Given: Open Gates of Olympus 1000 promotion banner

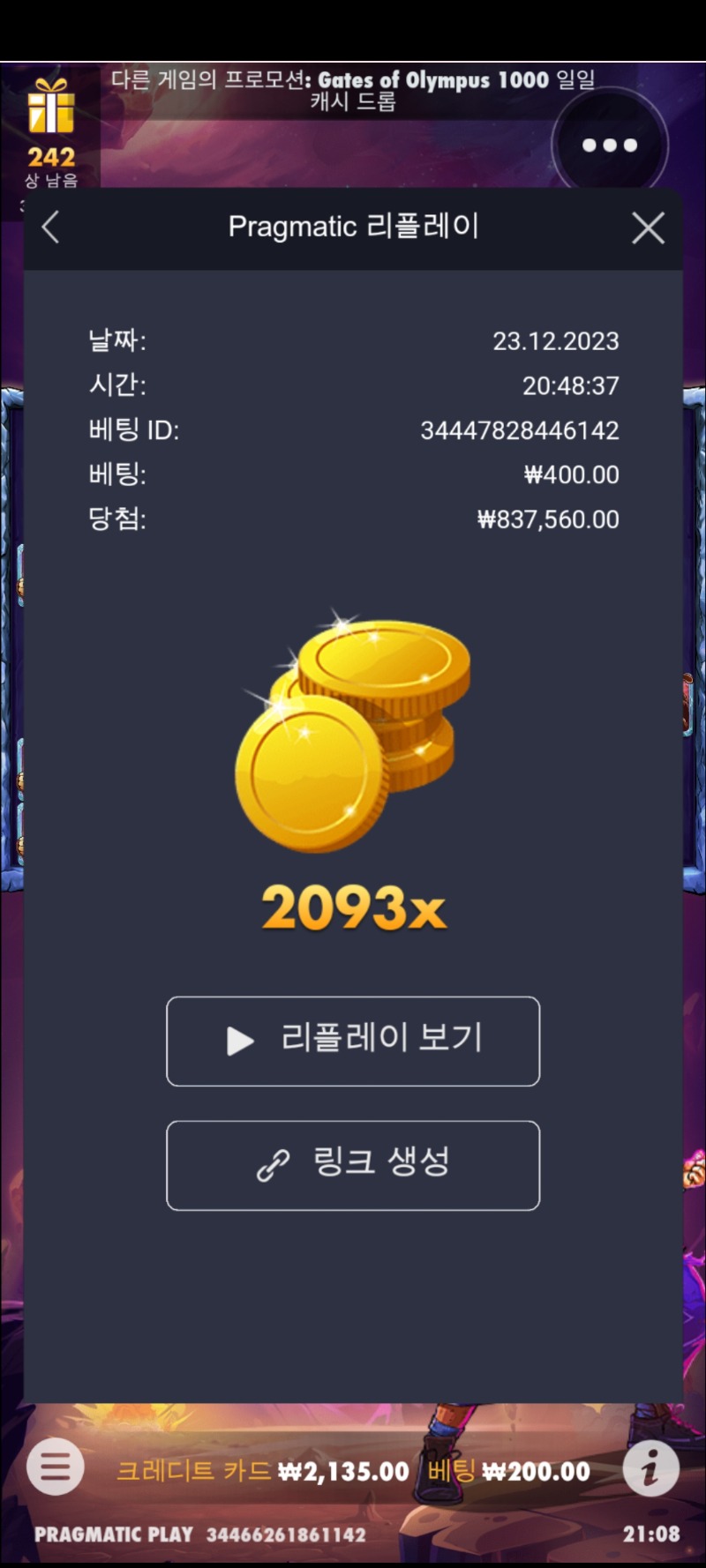Looking at the screenshot, I should tap(353, 90).
